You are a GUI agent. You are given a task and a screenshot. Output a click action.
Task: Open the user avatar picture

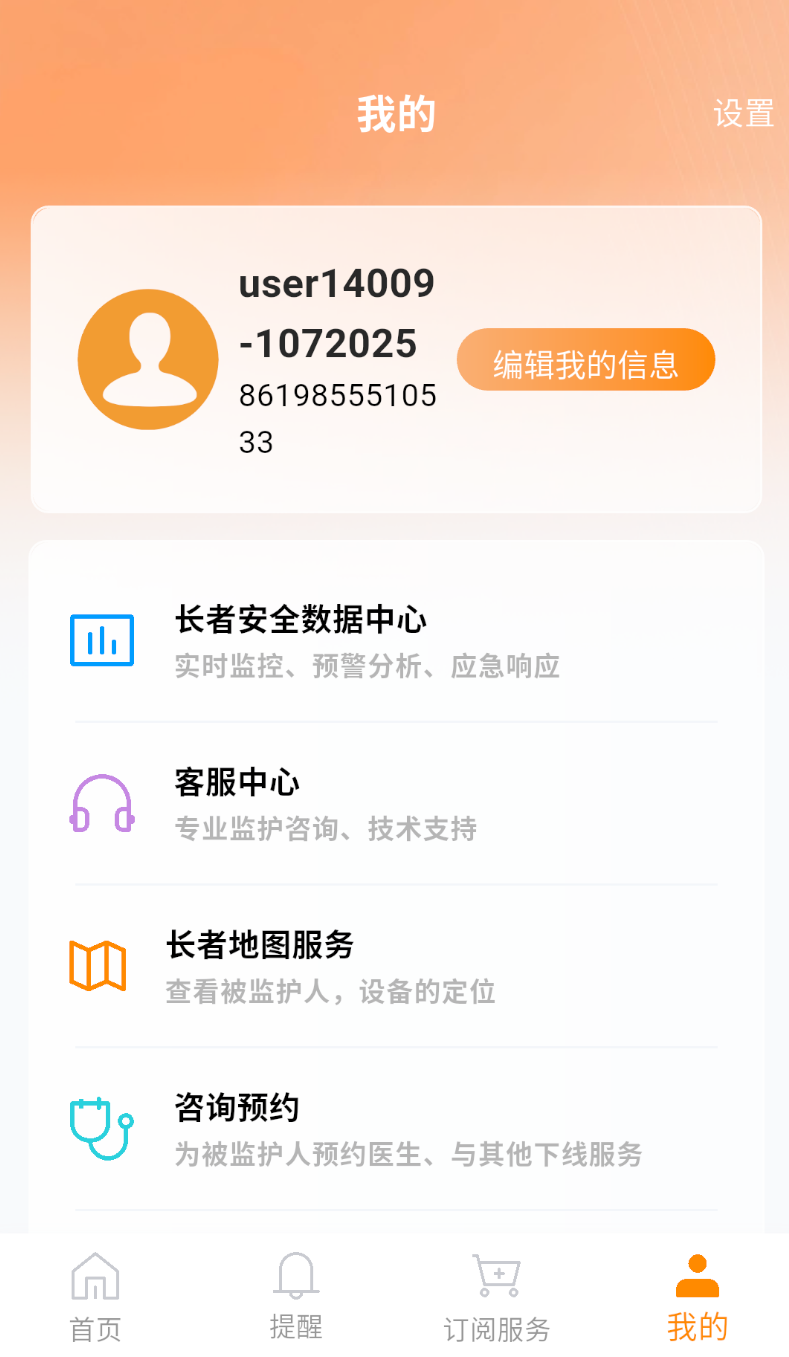click(147, 359)
